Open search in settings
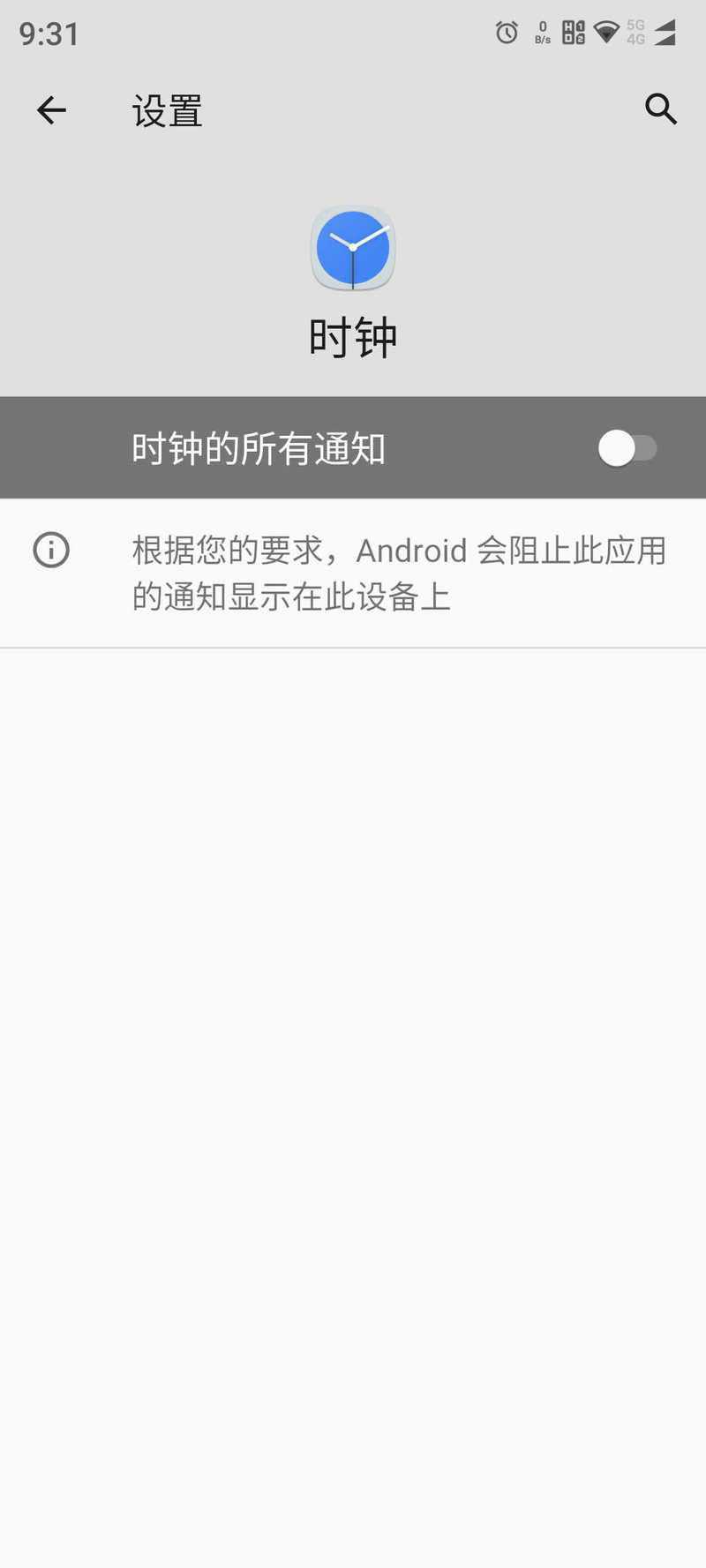The width and height of the screenshot is (706, 1568). point(660,109)
